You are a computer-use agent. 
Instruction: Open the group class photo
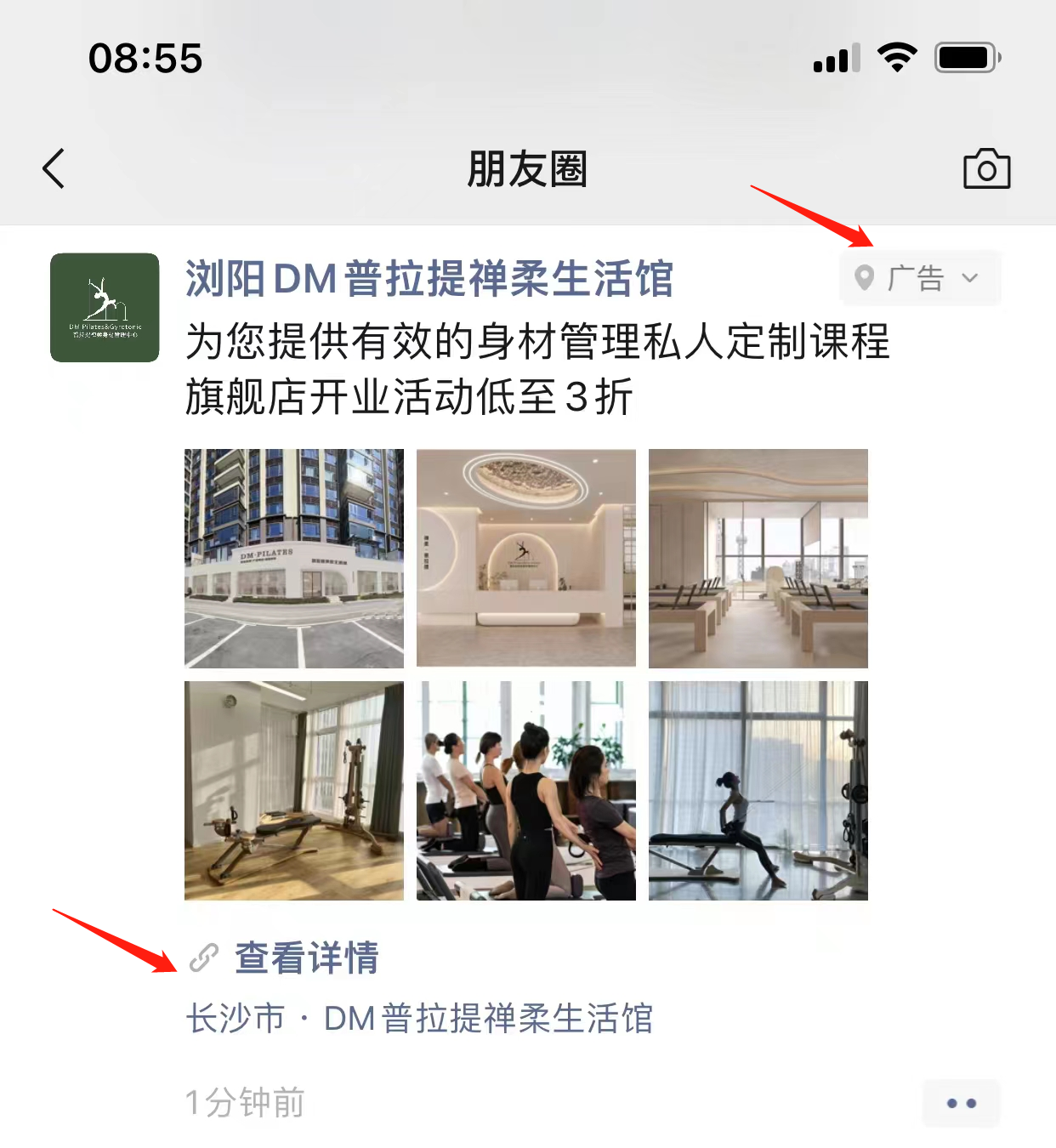tap(526, 790)
